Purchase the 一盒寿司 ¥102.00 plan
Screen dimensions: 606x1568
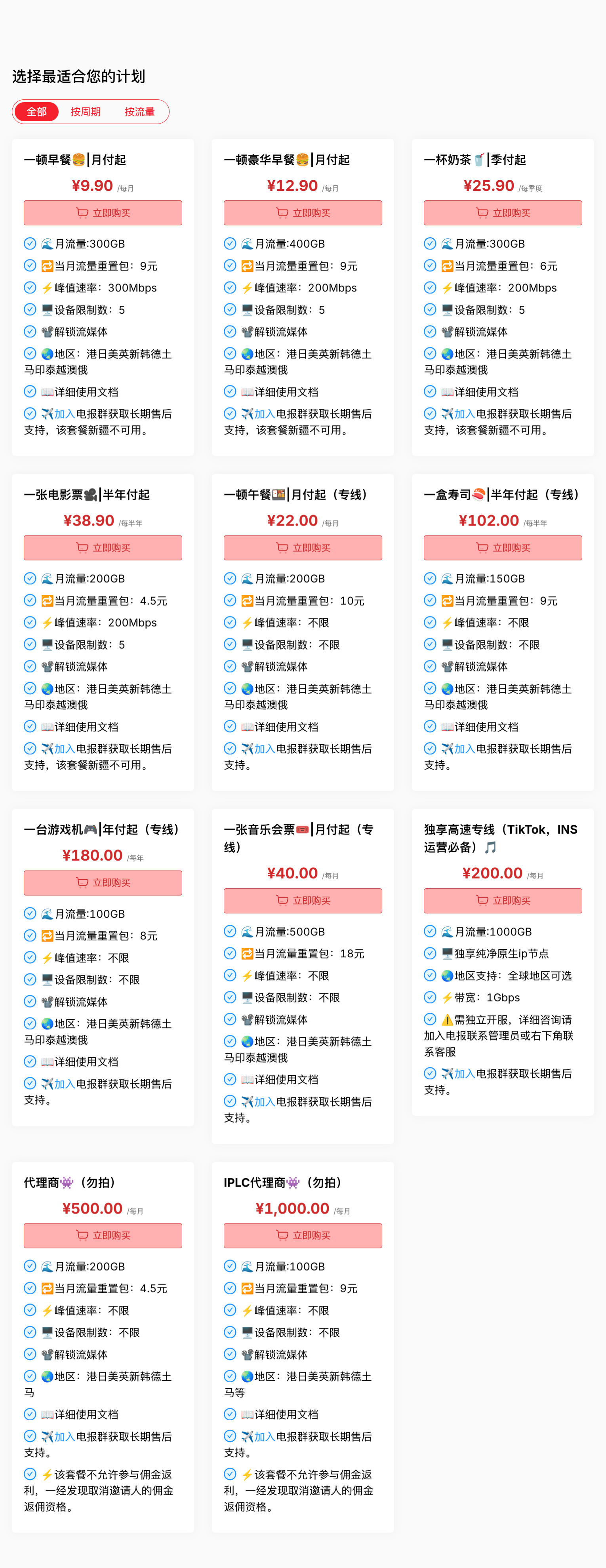click(503, 548)
